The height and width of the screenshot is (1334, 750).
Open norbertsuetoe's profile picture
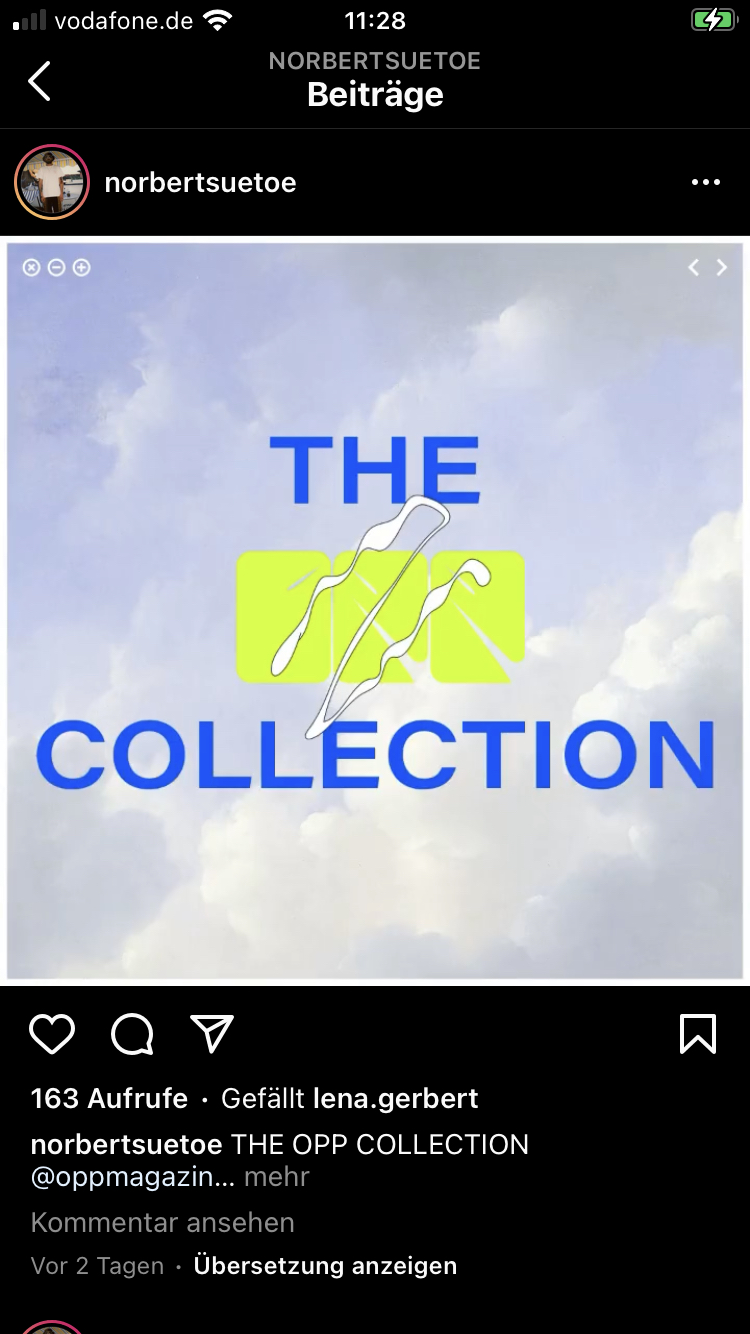[52, 182]
